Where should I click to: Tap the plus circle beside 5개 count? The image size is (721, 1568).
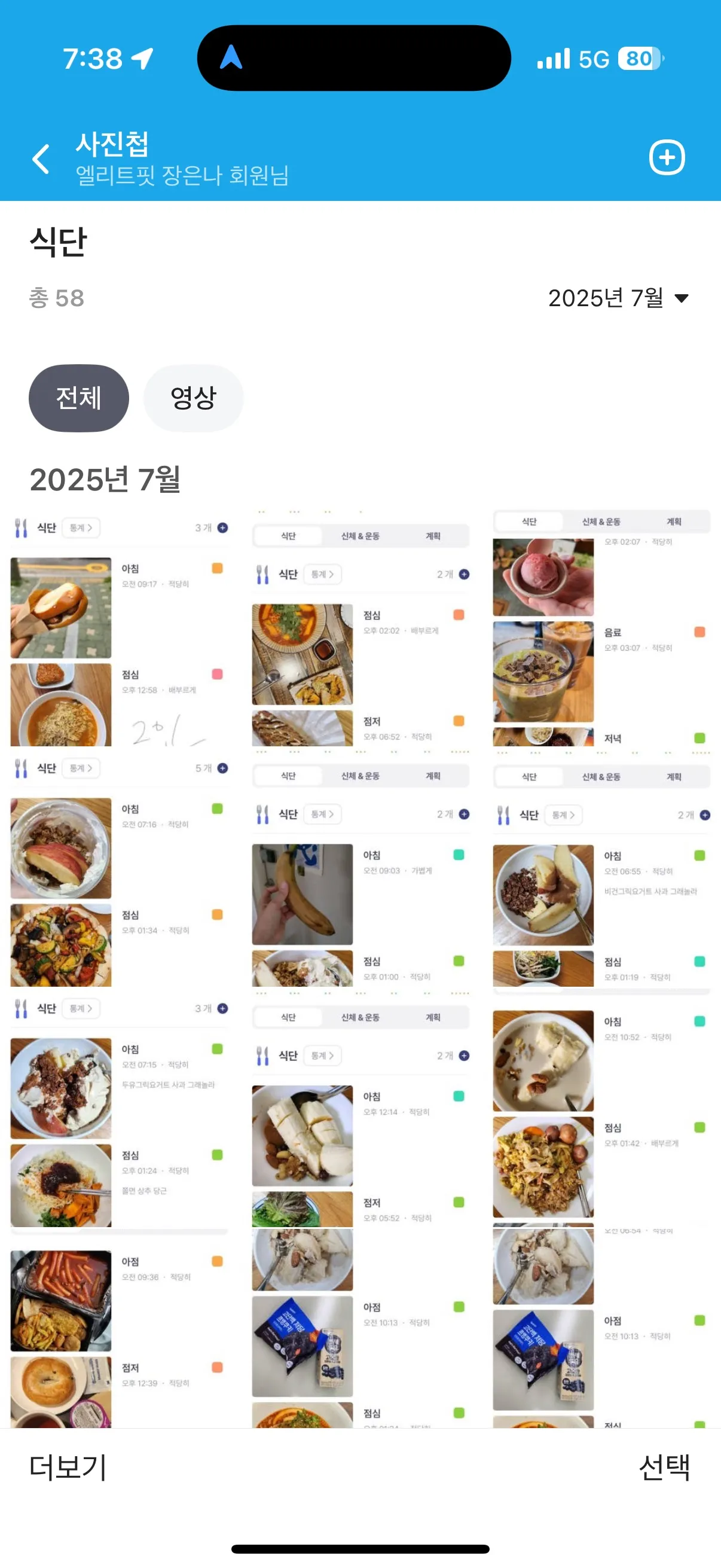click(x=221, y=768)
